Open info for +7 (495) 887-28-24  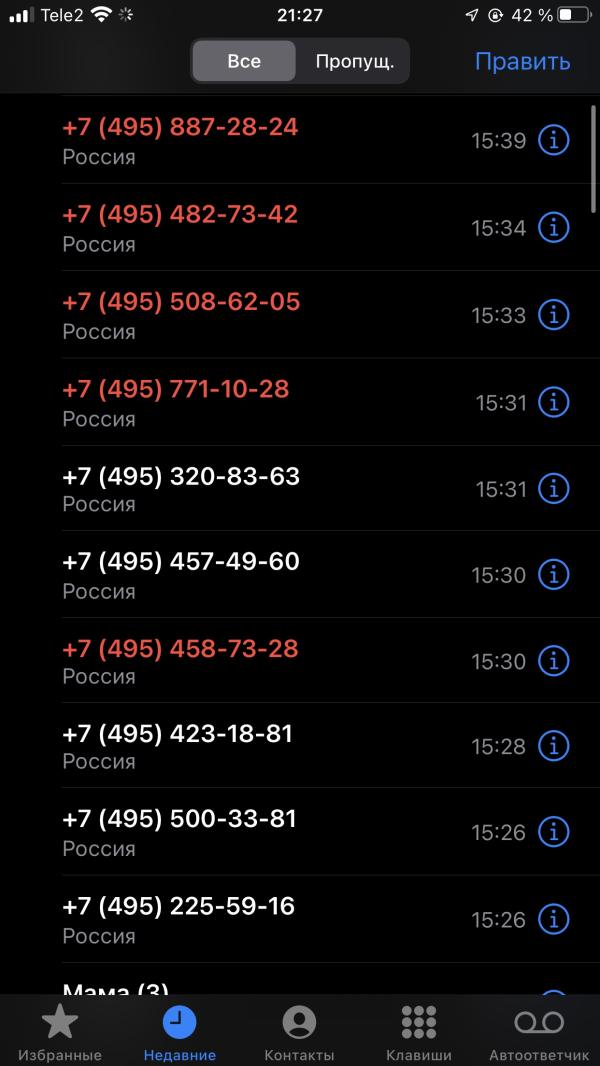(x=554, y=141)
